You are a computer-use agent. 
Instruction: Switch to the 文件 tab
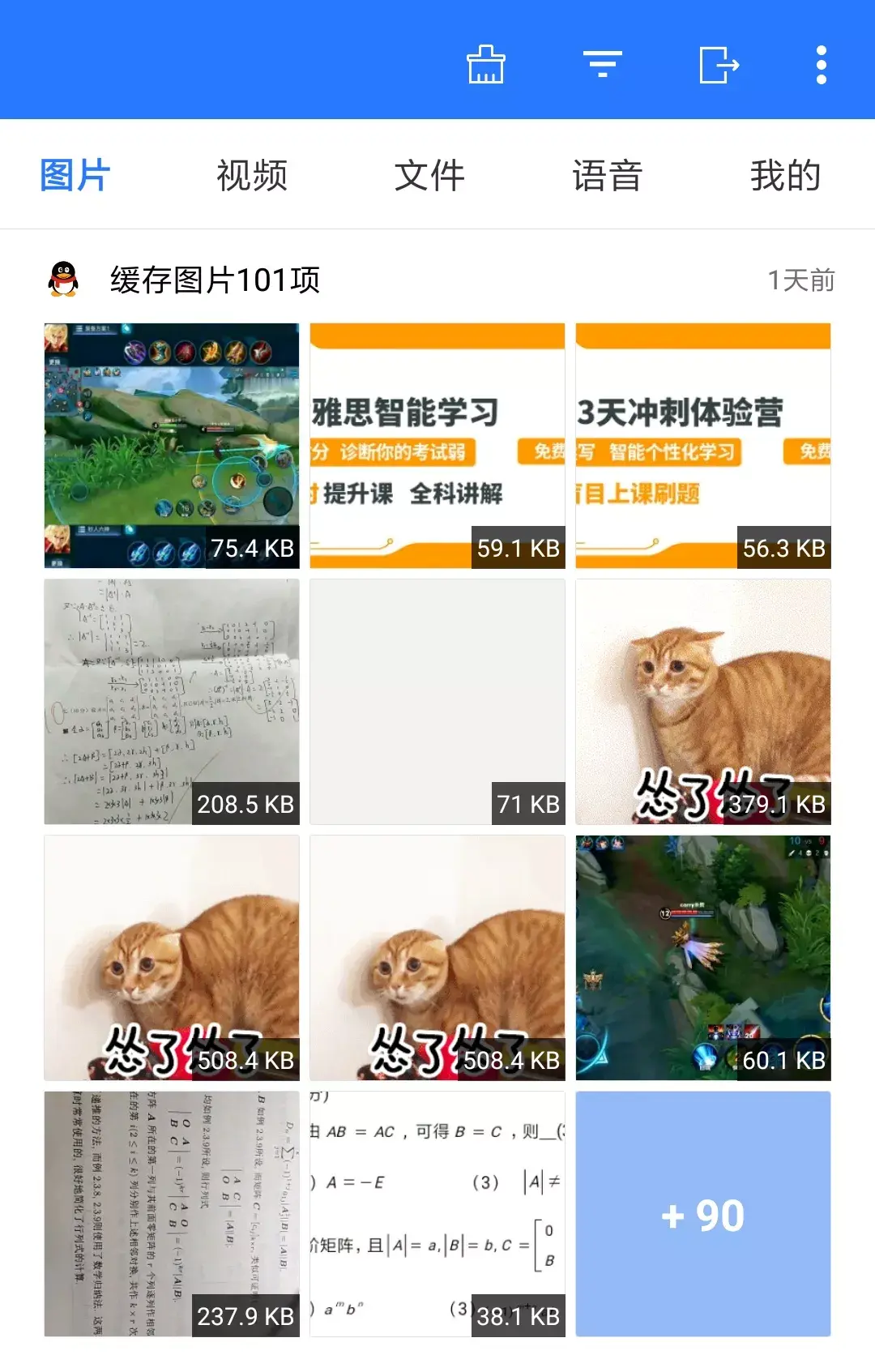pos(429,175)
